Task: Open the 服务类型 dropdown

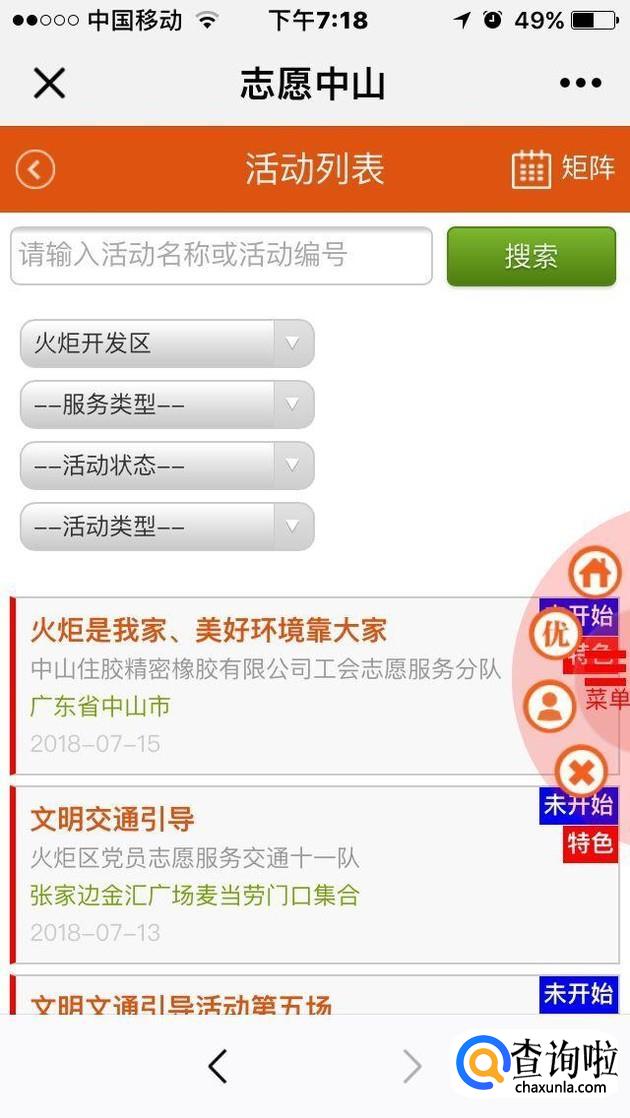Action: click(x=167, y=405)
